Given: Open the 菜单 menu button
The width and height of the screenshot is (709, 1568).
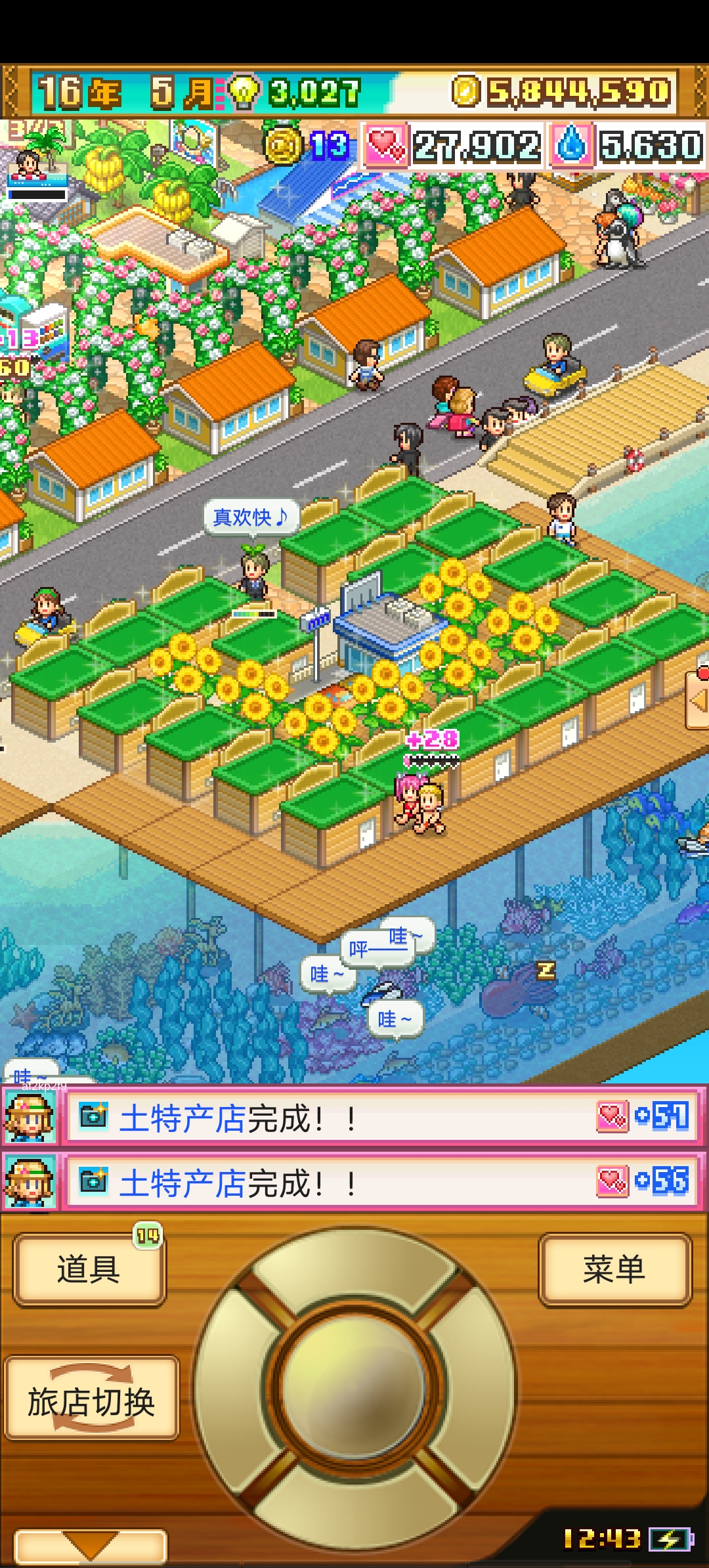Looking at the screenshot, I should [614, 1269].
